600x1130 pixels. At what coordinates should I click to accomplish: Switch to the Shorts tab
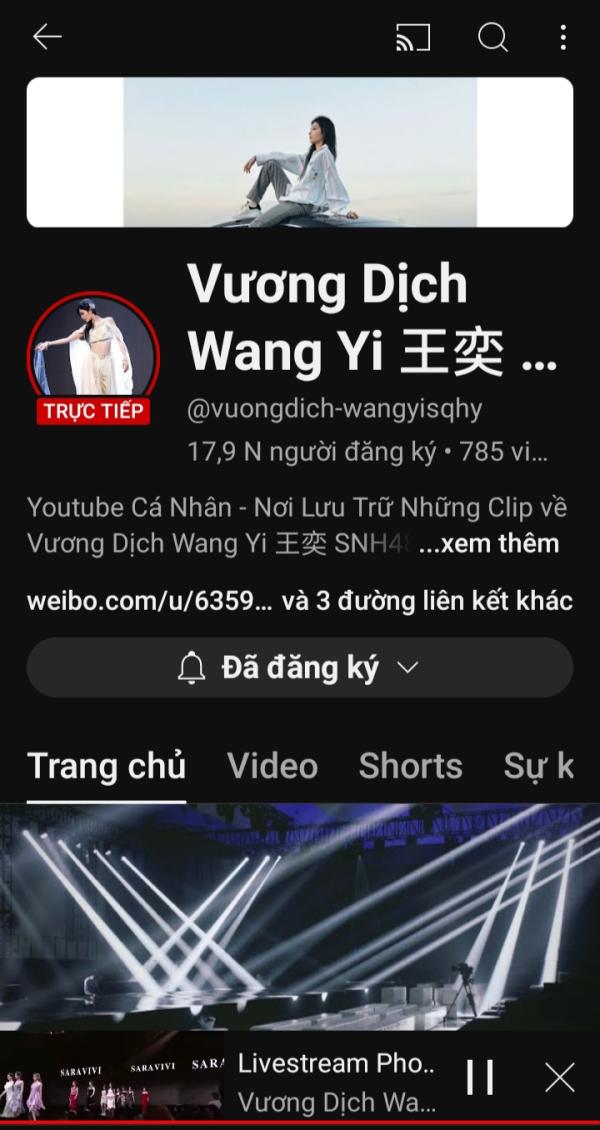pos(411,766)
